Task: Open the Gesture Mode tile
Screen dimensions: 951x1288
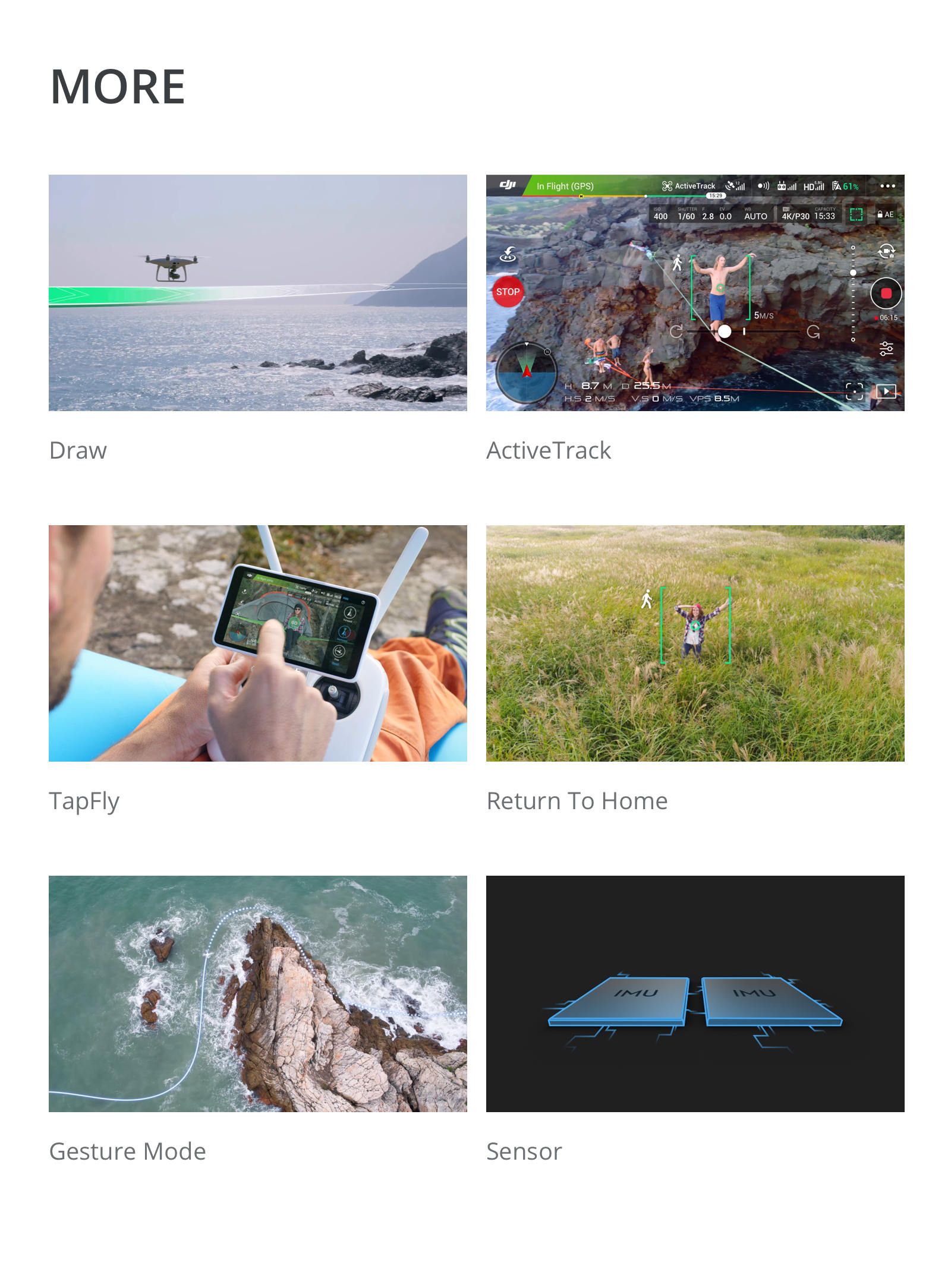Action: pyautogui.click(x=257, y=994)
